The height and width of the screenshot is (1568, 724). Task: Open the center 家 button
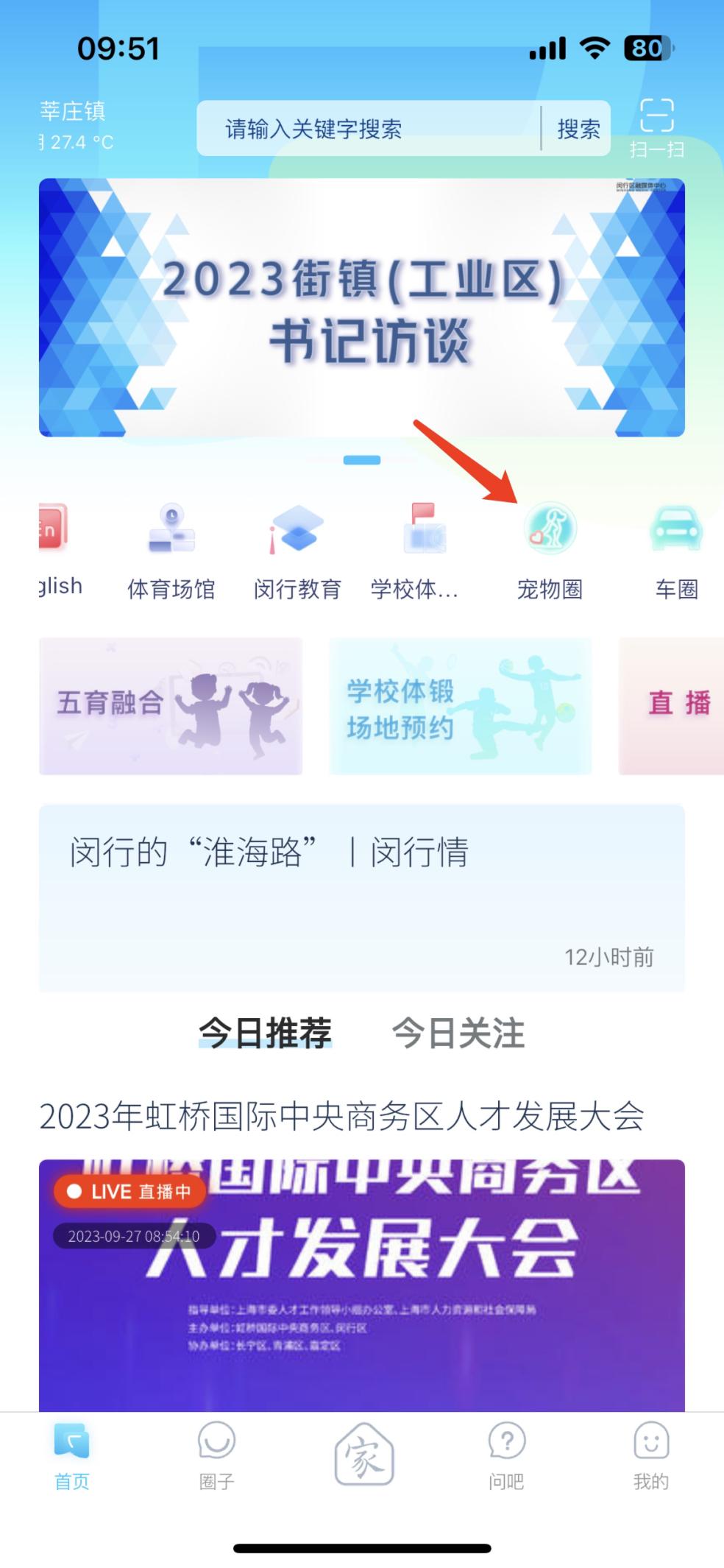point(363,1455)
